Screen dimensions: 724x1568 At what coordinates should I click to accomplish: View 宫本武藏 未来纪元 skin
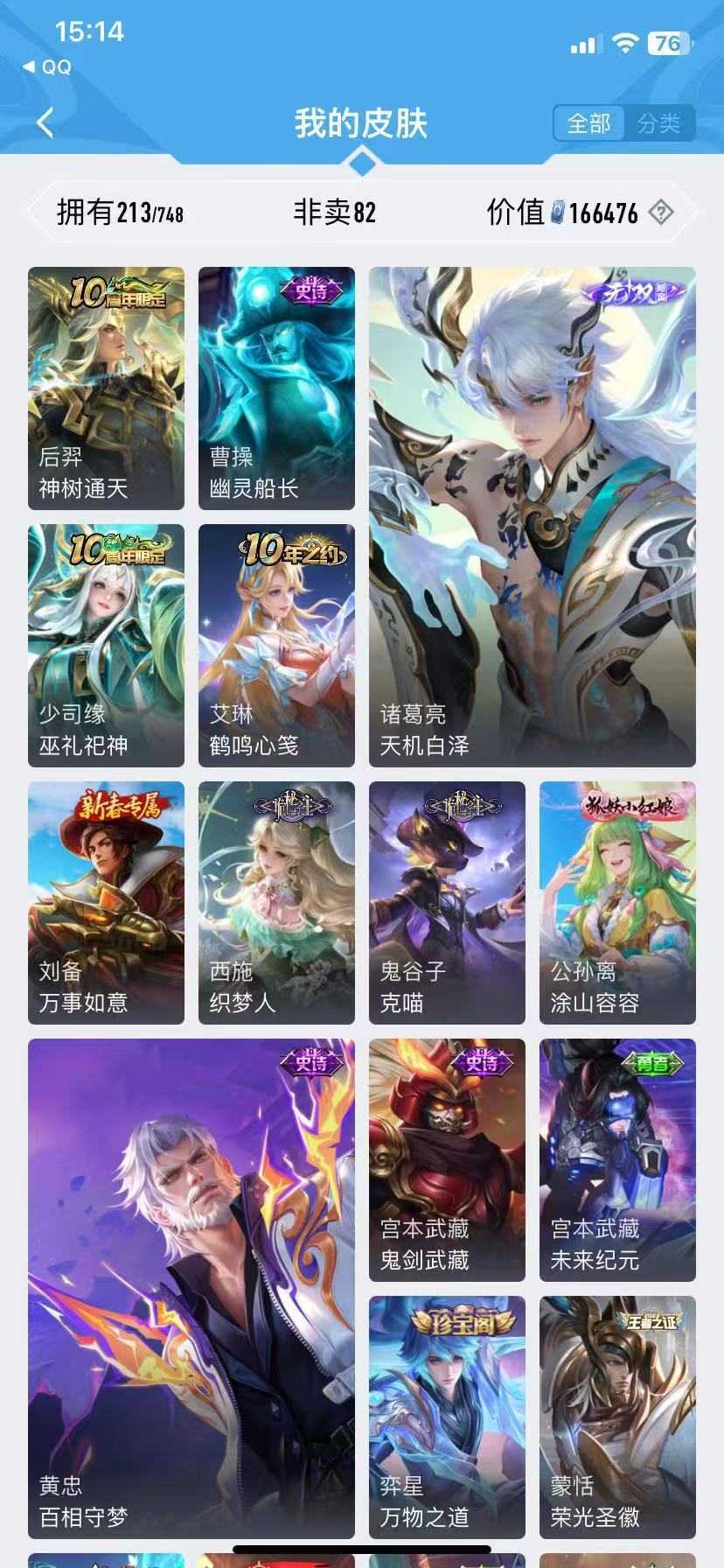[x=617, y=1159]
